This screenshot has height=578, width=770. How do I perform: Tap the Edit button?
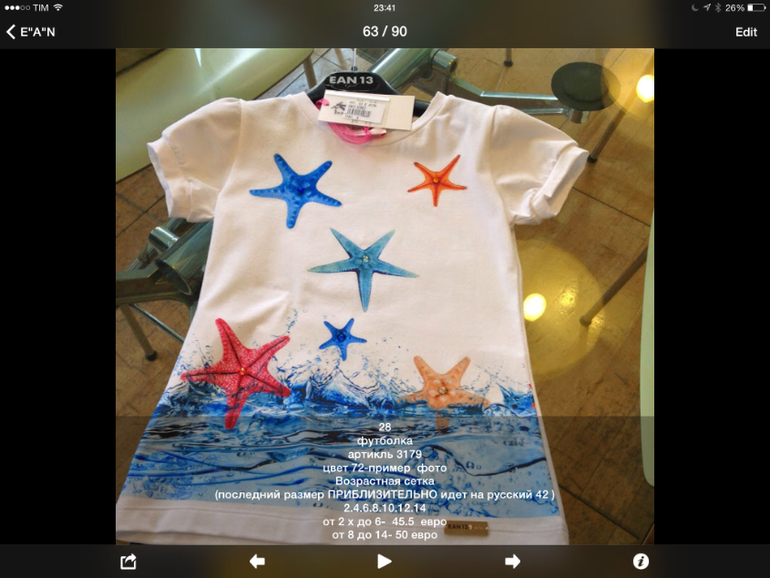746,32
